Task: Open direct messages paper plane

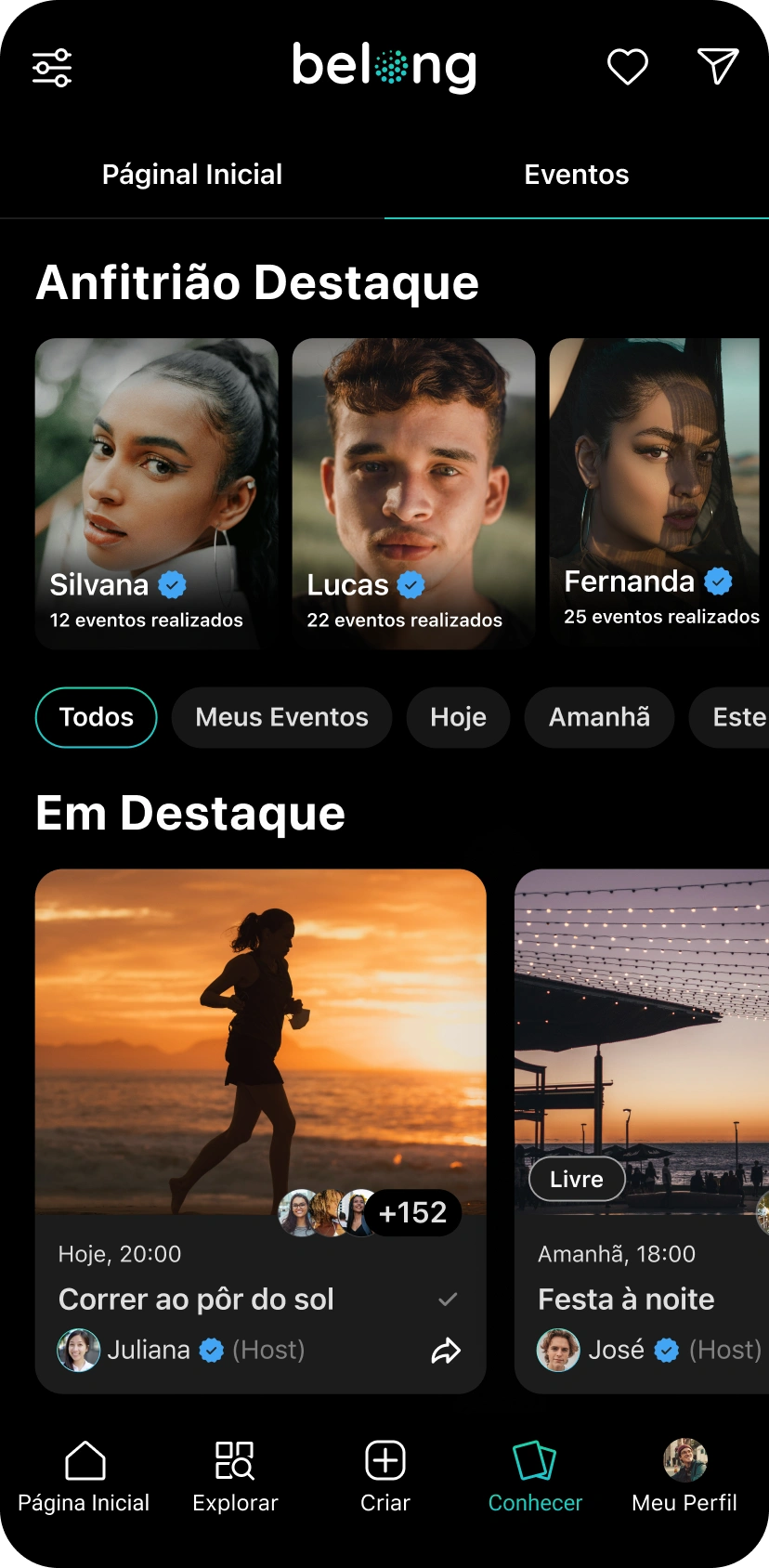Action: click(717, 67)
